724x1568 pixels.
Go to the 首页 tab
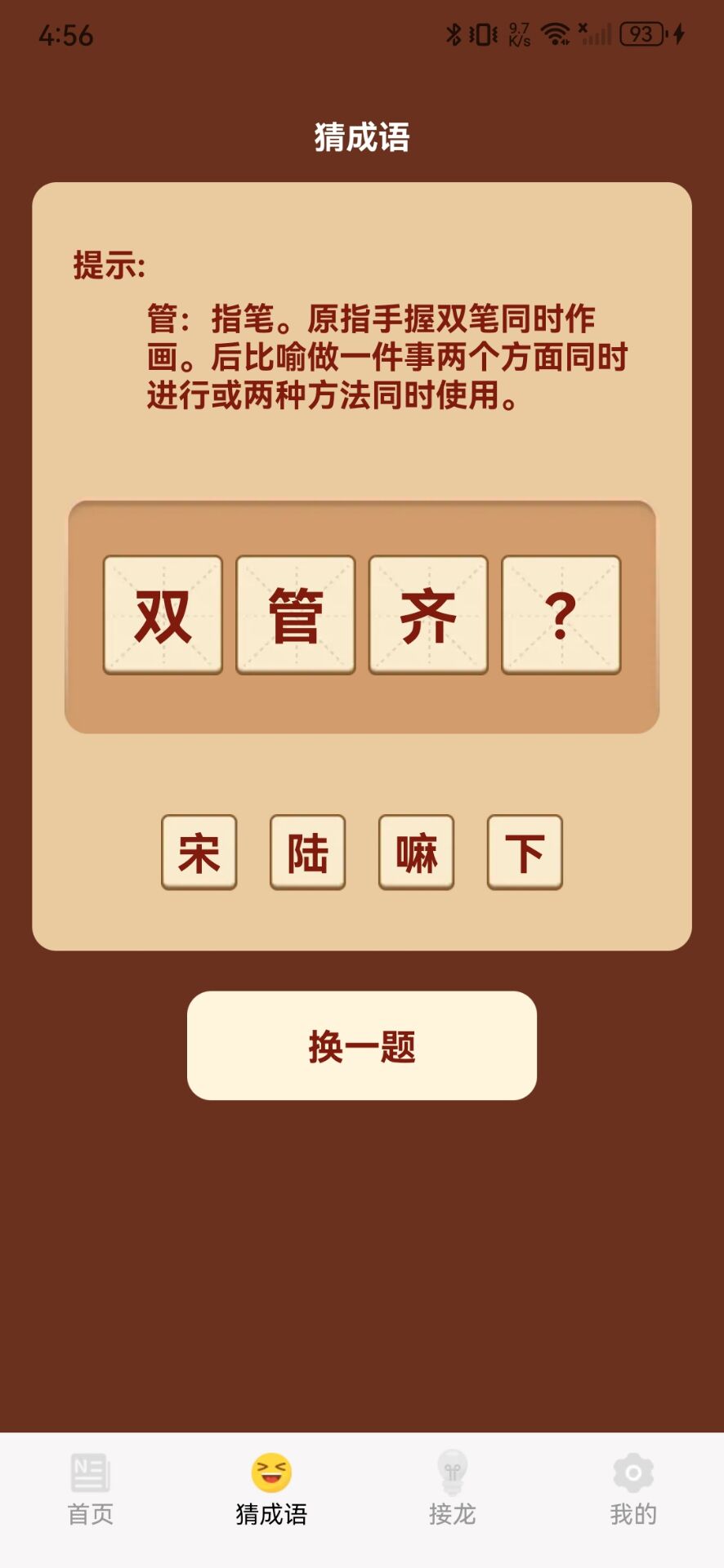(90, 1490)
